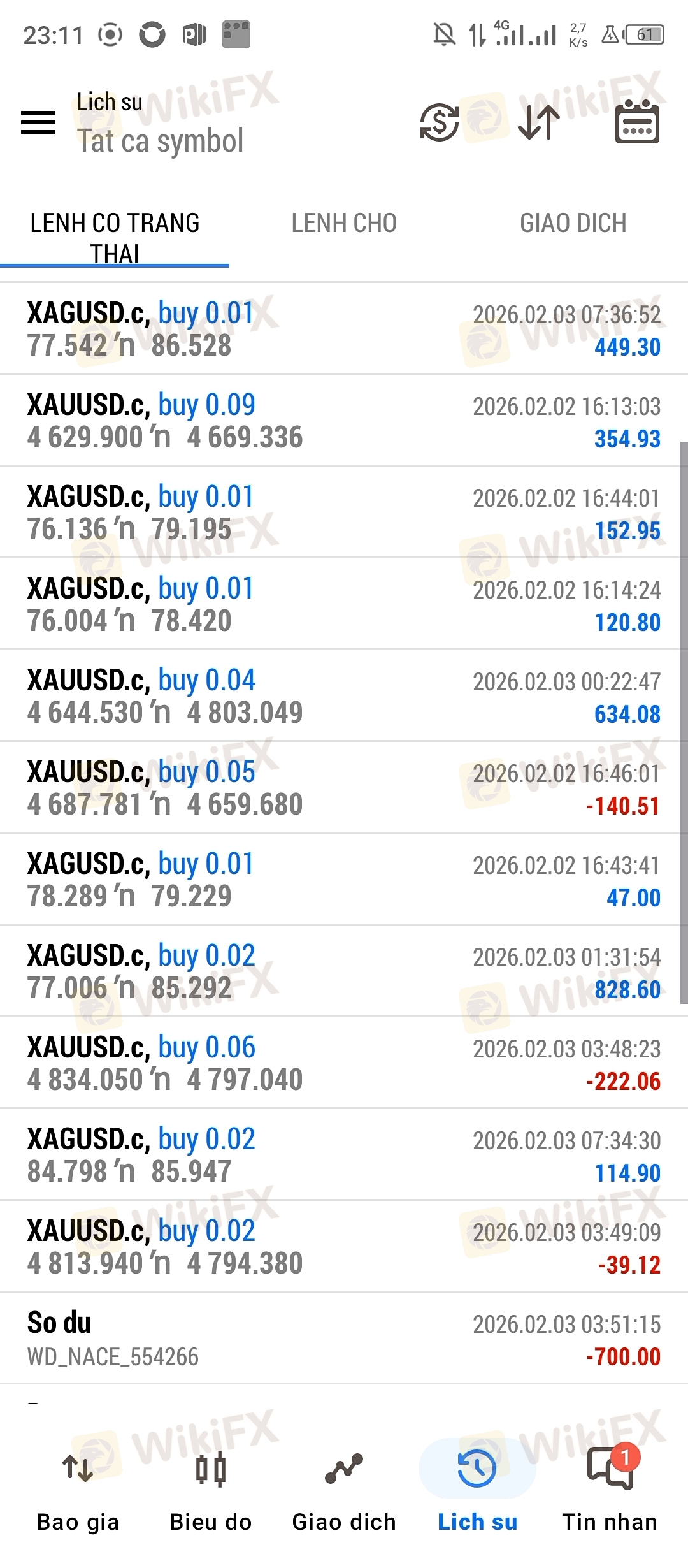Open XAGUSD.c order with profit 828.60
Viewport: 688px width, 1568px height.
[344, 971]
